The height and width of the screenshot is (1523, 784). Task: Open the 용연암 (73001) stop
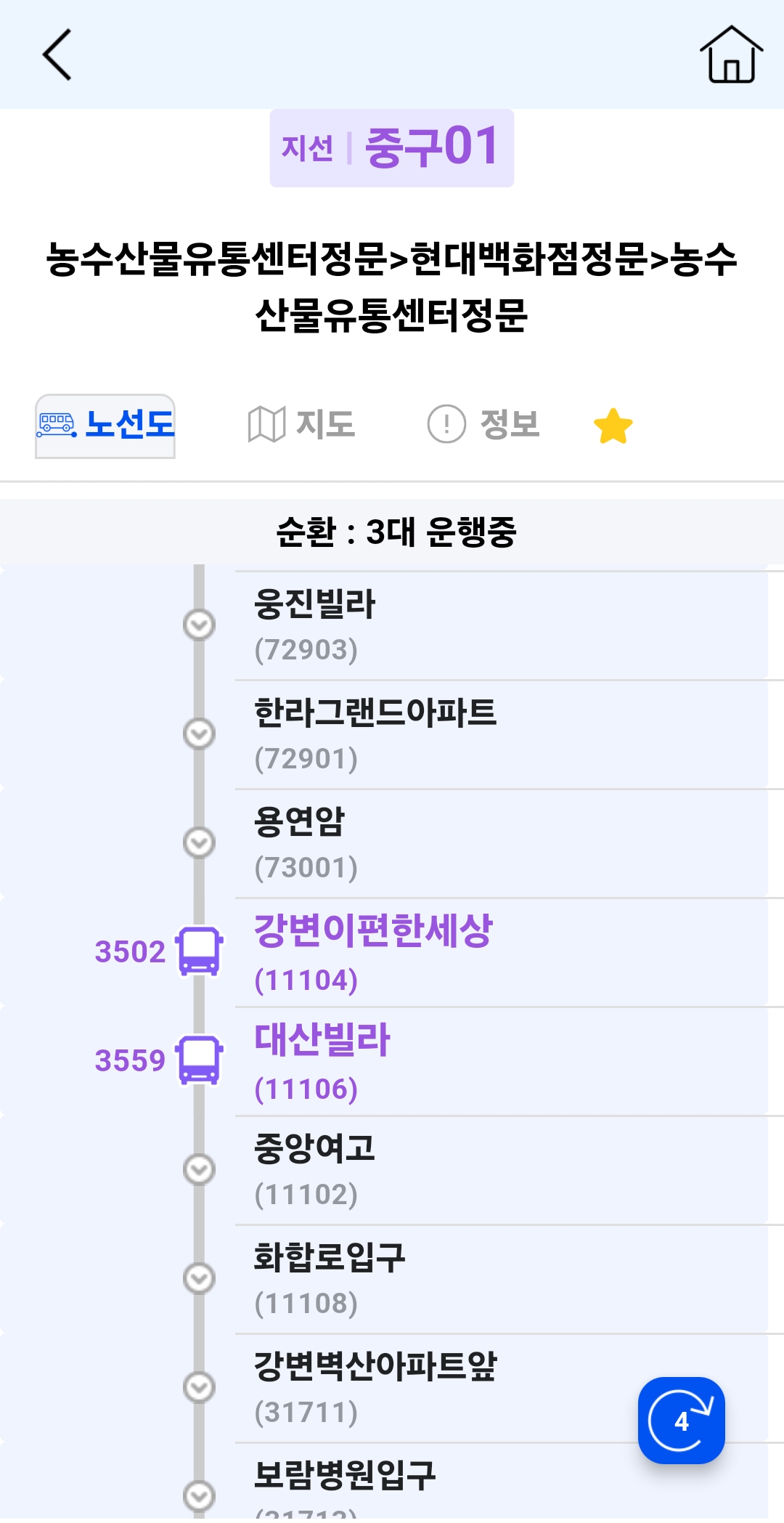click(501, 844)
